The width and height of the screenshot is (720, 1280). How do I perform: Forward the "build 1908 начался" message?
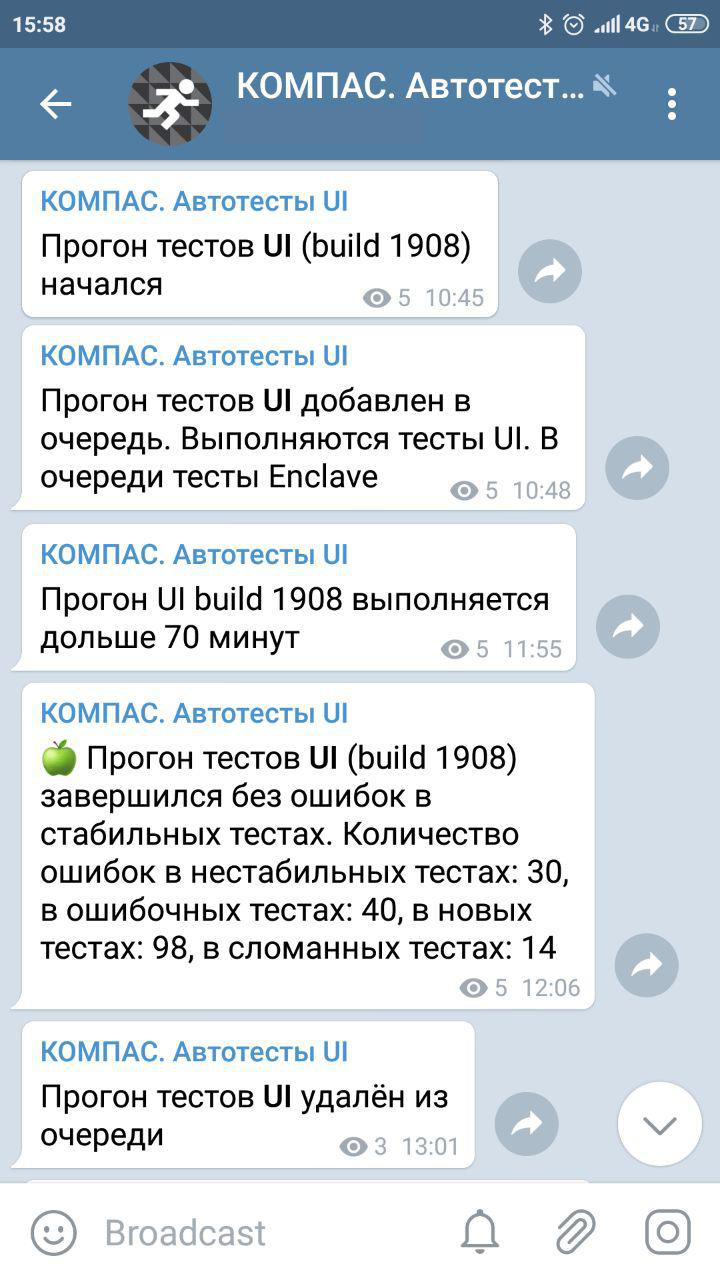550,271
